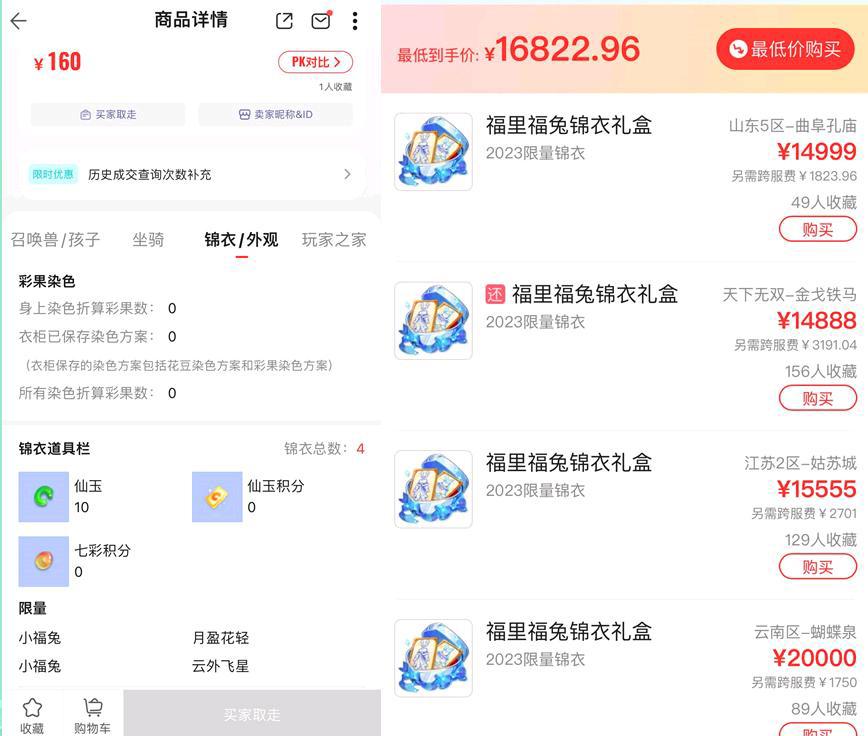Buy the 天下无双-金戈铁马 gift box
The image size is (868, 736).
point(817,399)
